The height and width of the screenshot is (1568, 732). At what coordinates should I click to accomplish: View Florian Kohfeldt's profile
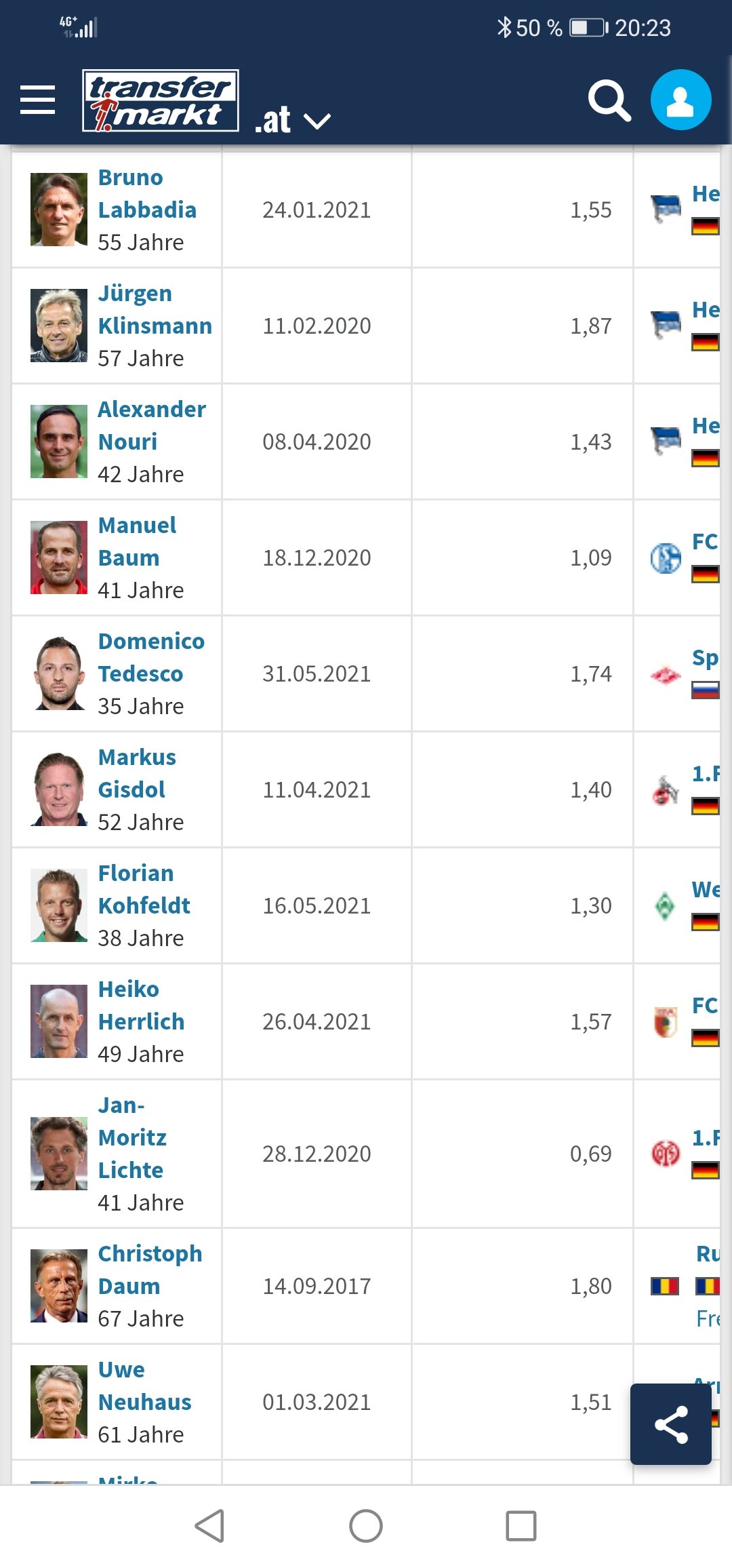[144, 890]
